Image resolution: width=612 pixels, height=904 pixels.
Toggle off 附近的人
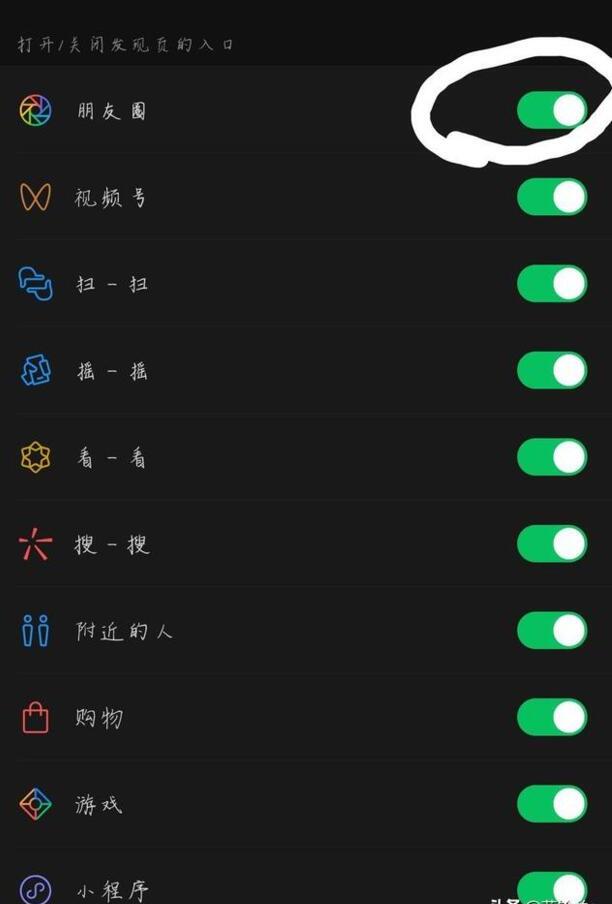[x=551, y=631]
